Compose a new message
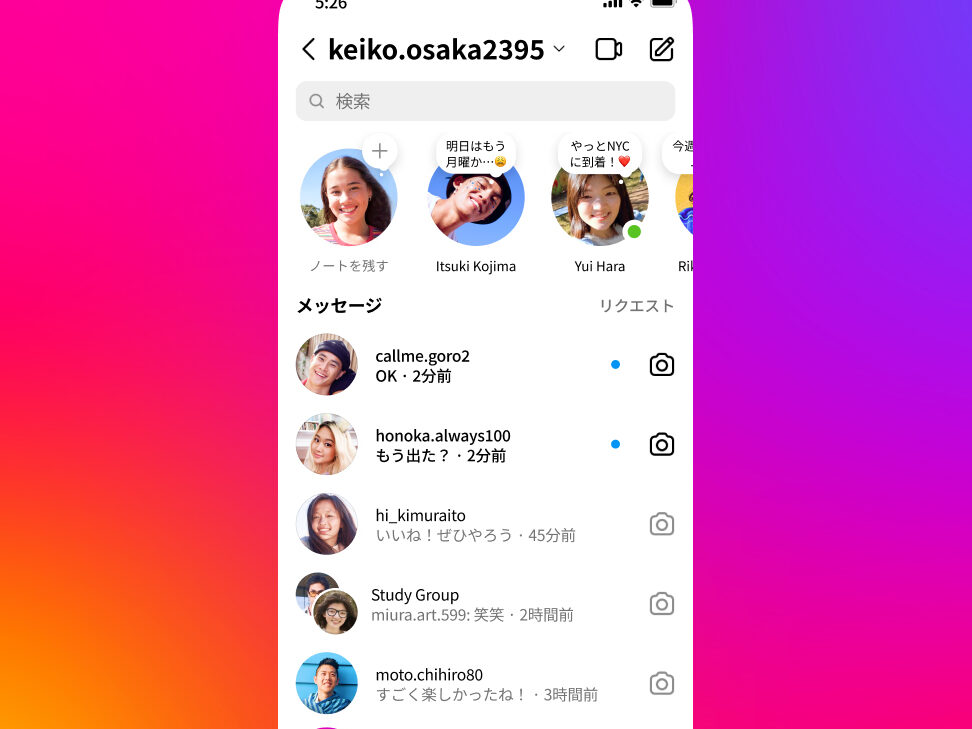The width and height of the screenshot is (972, 729). [x=661, y=49]
